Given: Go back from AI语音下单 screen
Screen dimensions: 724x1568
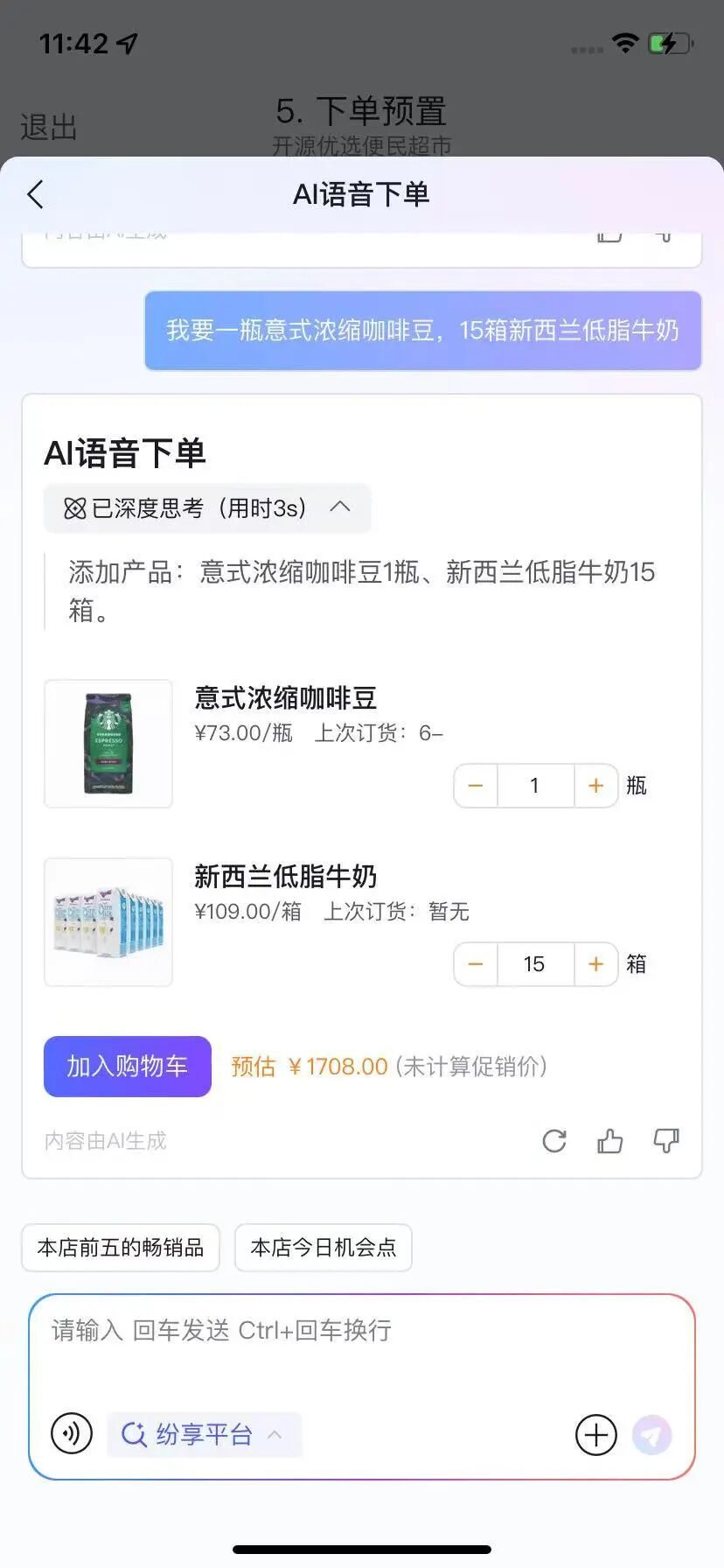Looking at the screenshot, I should coord(35,194).
